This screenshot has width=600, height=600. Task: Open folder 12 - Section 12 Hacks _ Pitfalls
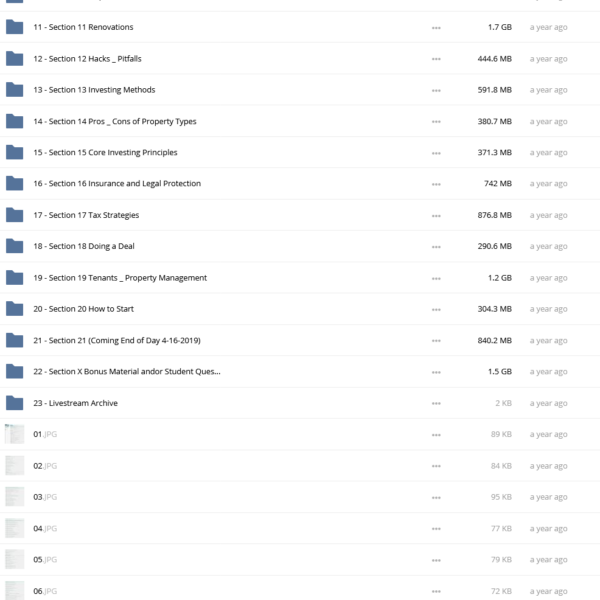point(87,59)
